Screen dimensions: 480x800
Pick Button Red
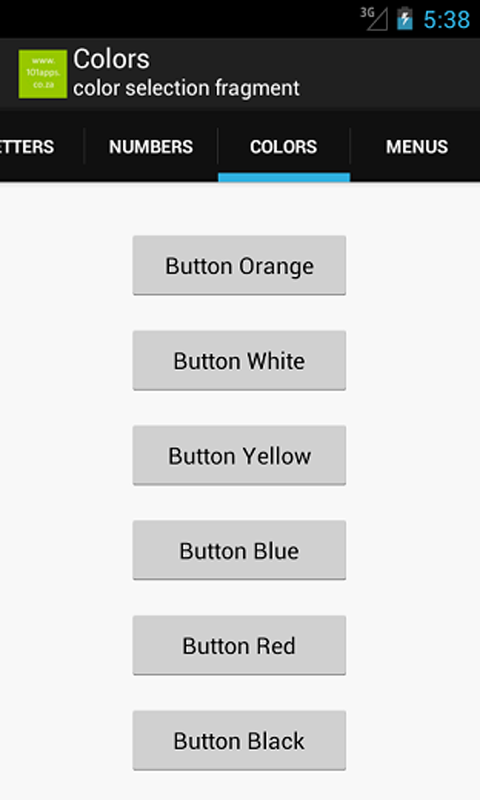[x=239, y=645]
